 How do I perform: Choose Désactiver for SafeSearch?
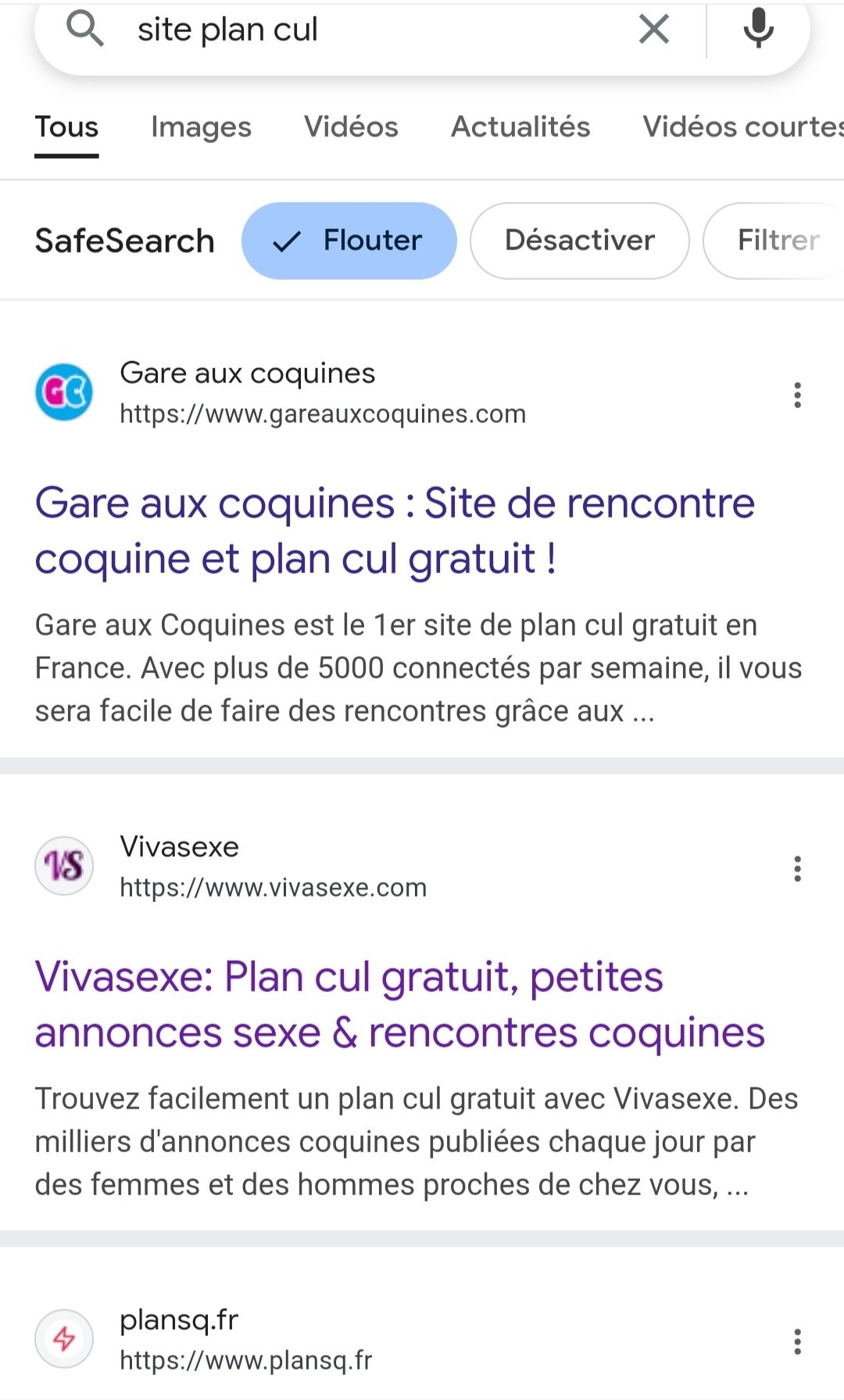579,241
